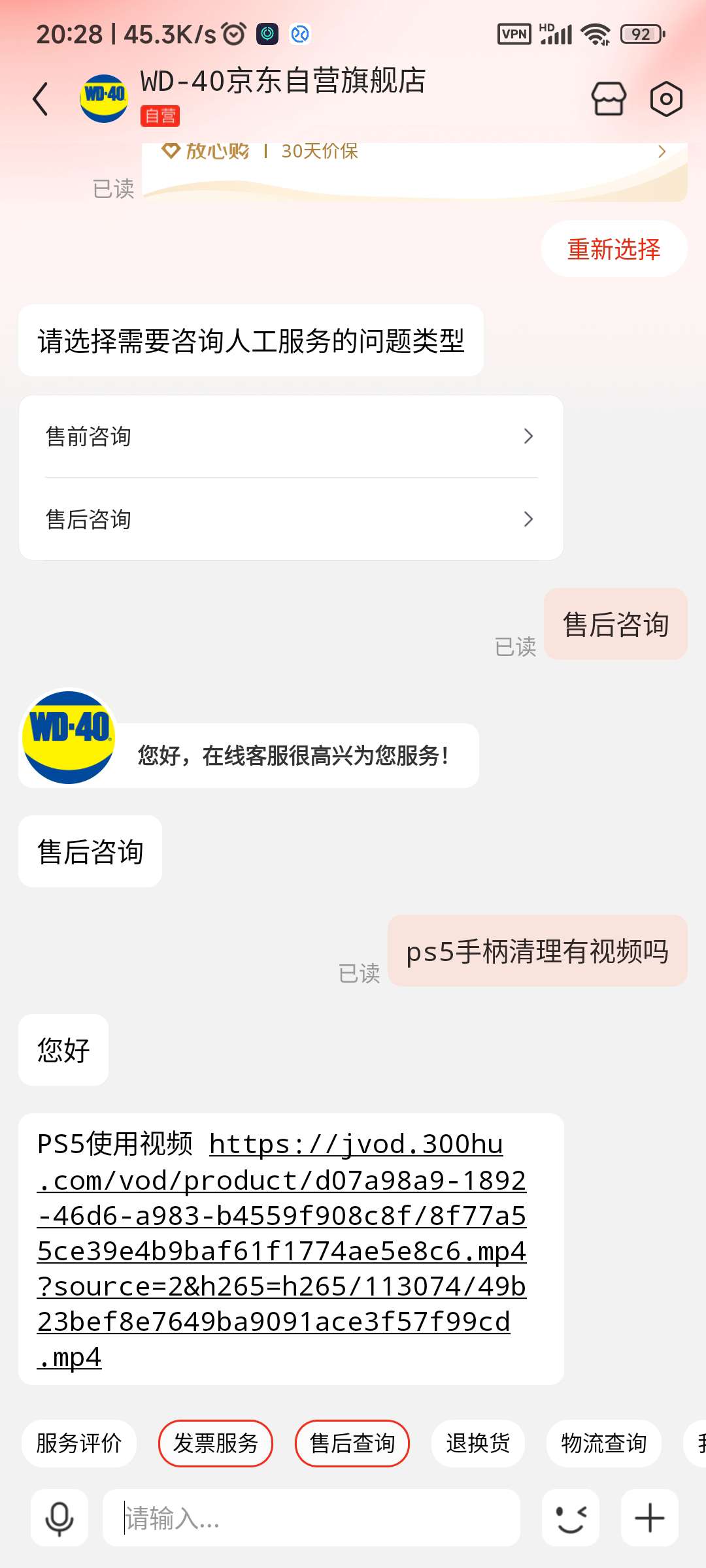Open the emoji picker
706x1568 pixels.
click(571, 1518)
